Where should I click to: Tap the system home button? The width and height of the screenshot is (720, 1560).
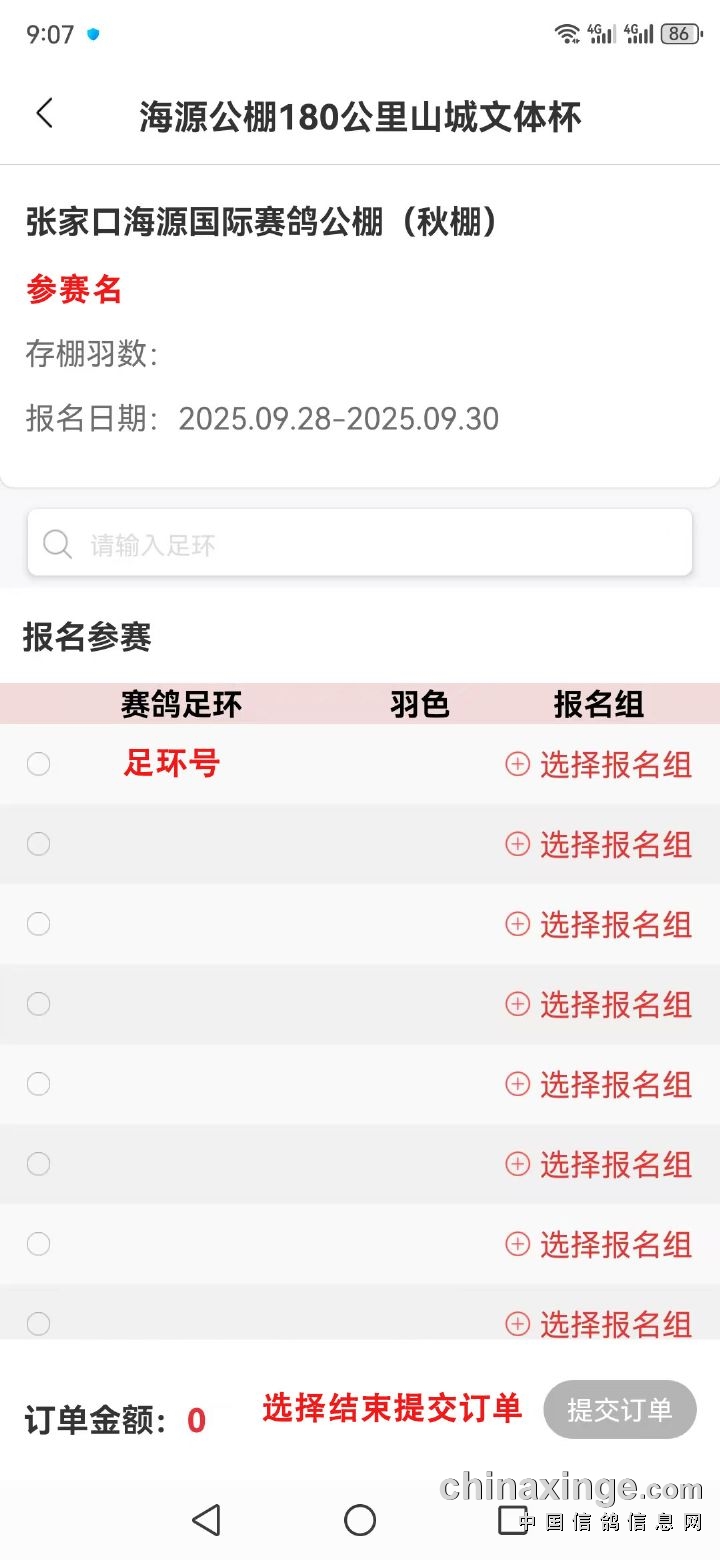360,1520
